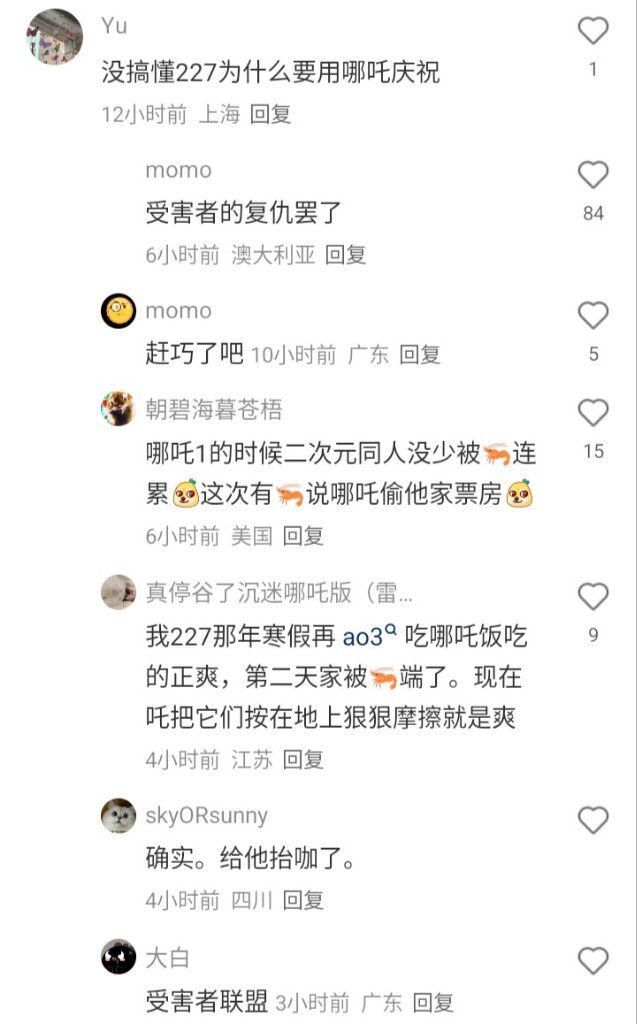The image size is (637, 1024).
Task: Like skyORsunny's comment
Action: (593, 821)
